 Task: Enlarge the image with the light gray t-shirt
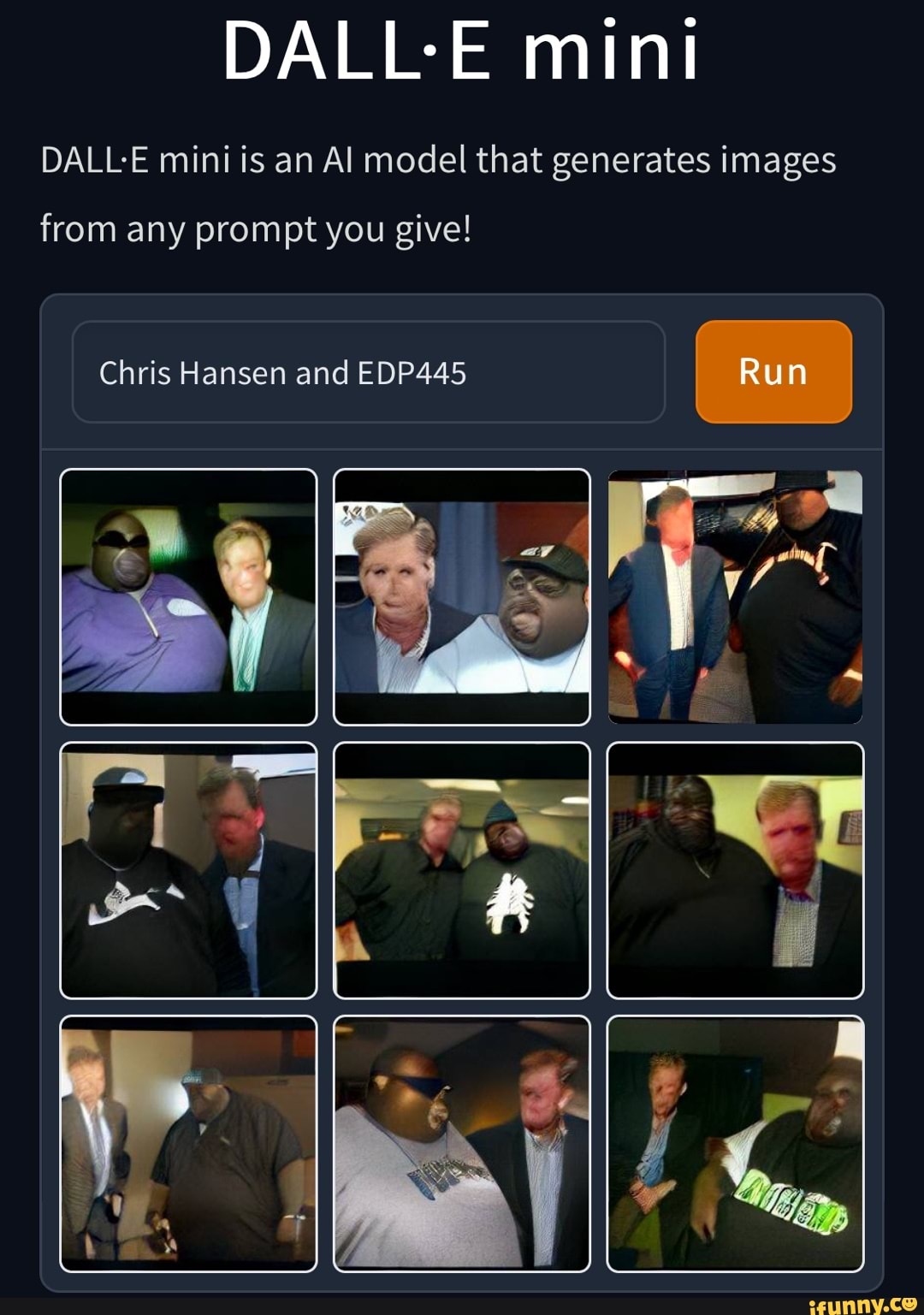[461, 1143]
